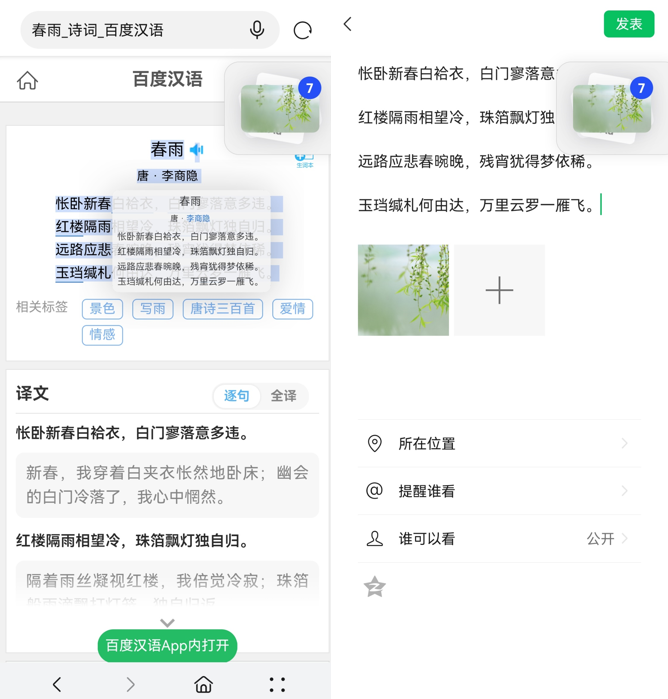Image resolution: width=668 pixels, height=699 pixels.
Task: Tap 发表 to publish the post
Action: click(x=628, y=24)
